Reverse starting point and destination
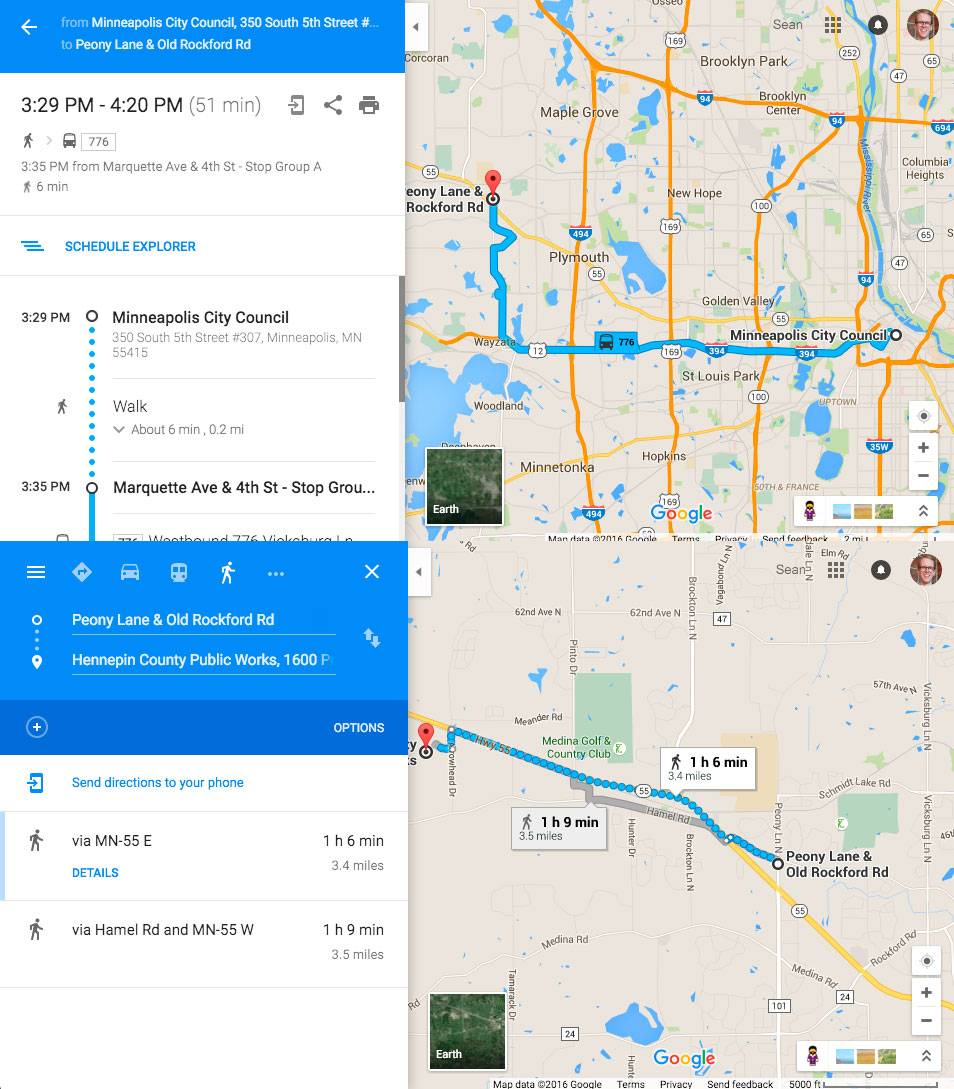This screenshot has height=1089, width=954. (x=372, y=638)
